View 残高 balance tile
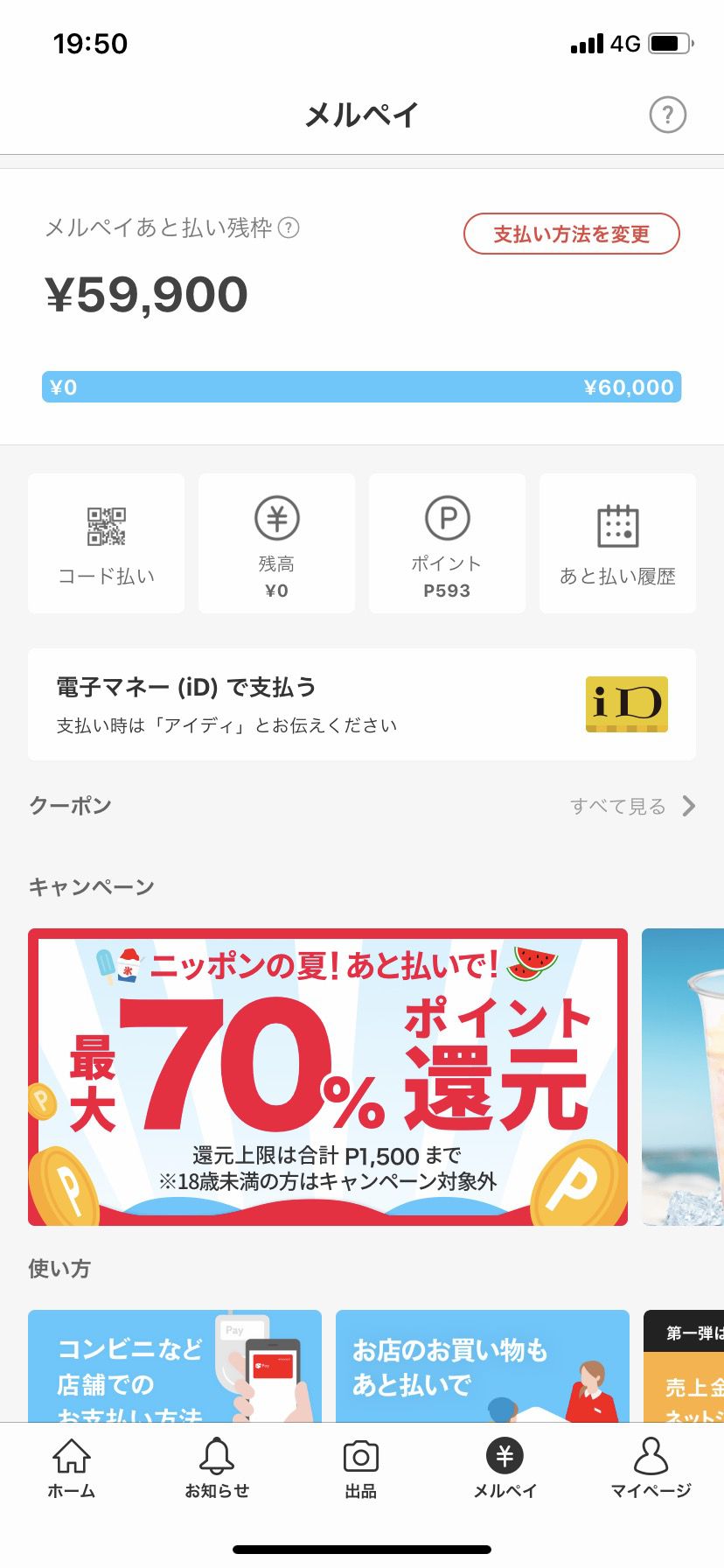 (x=276, y=543)
